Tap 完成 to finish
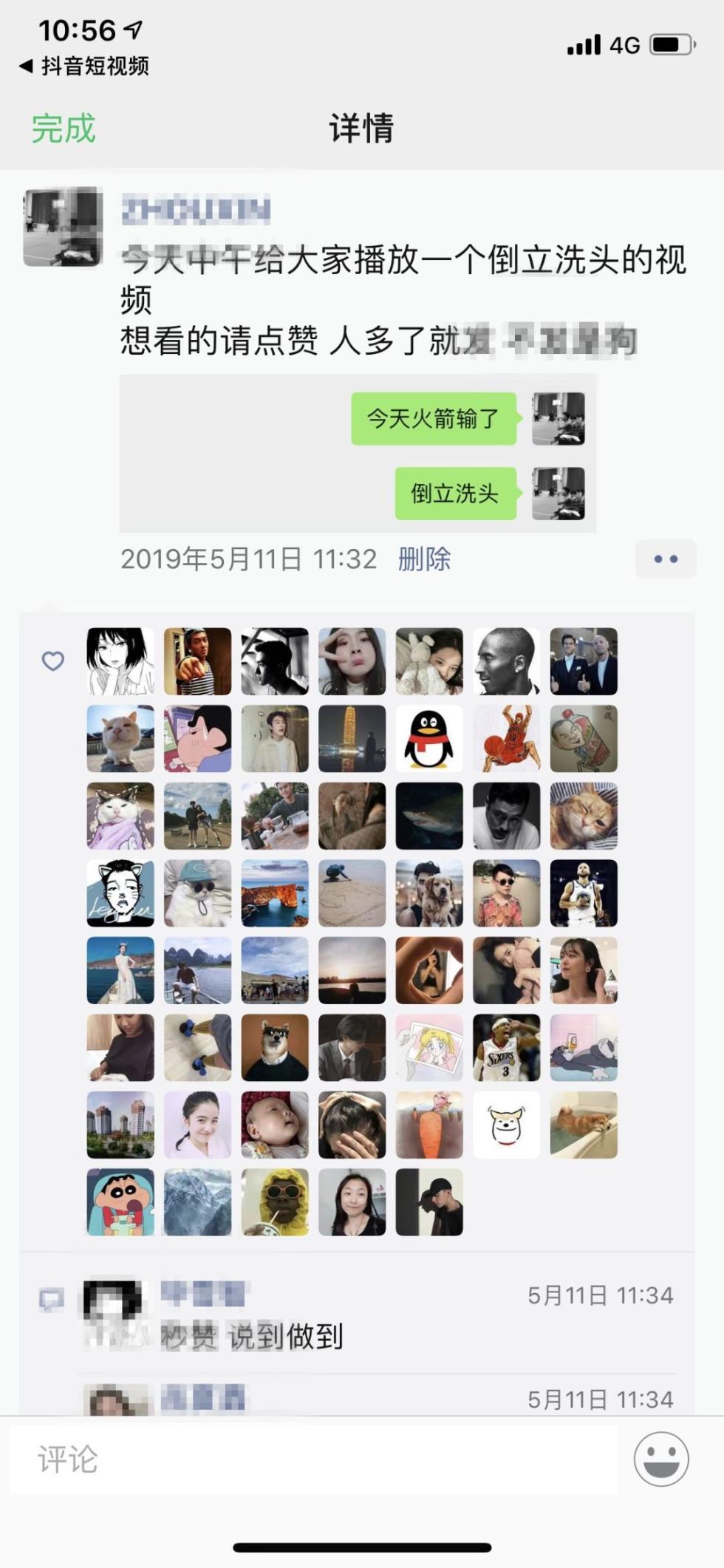 coord(64,129)
